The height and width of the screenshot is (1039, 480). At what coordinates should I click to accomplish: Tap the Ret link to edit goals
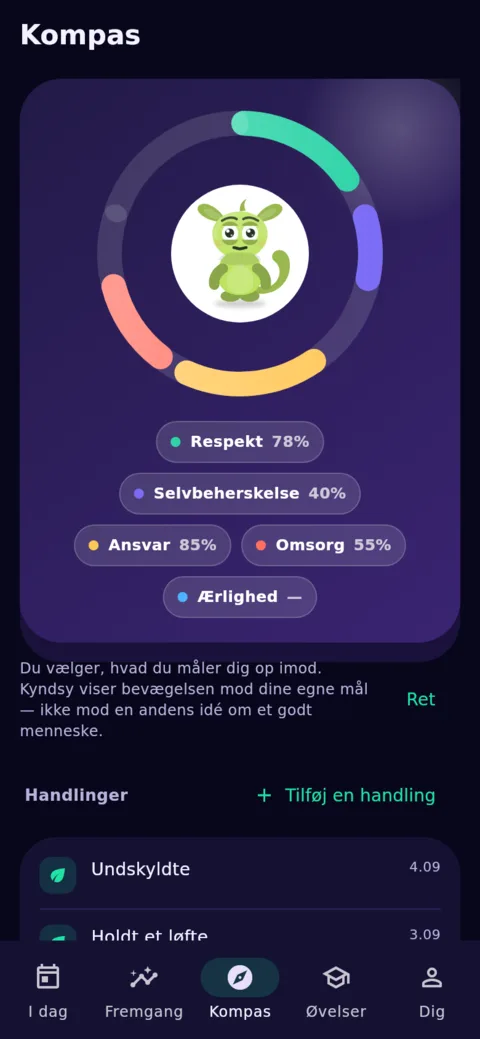420,700
